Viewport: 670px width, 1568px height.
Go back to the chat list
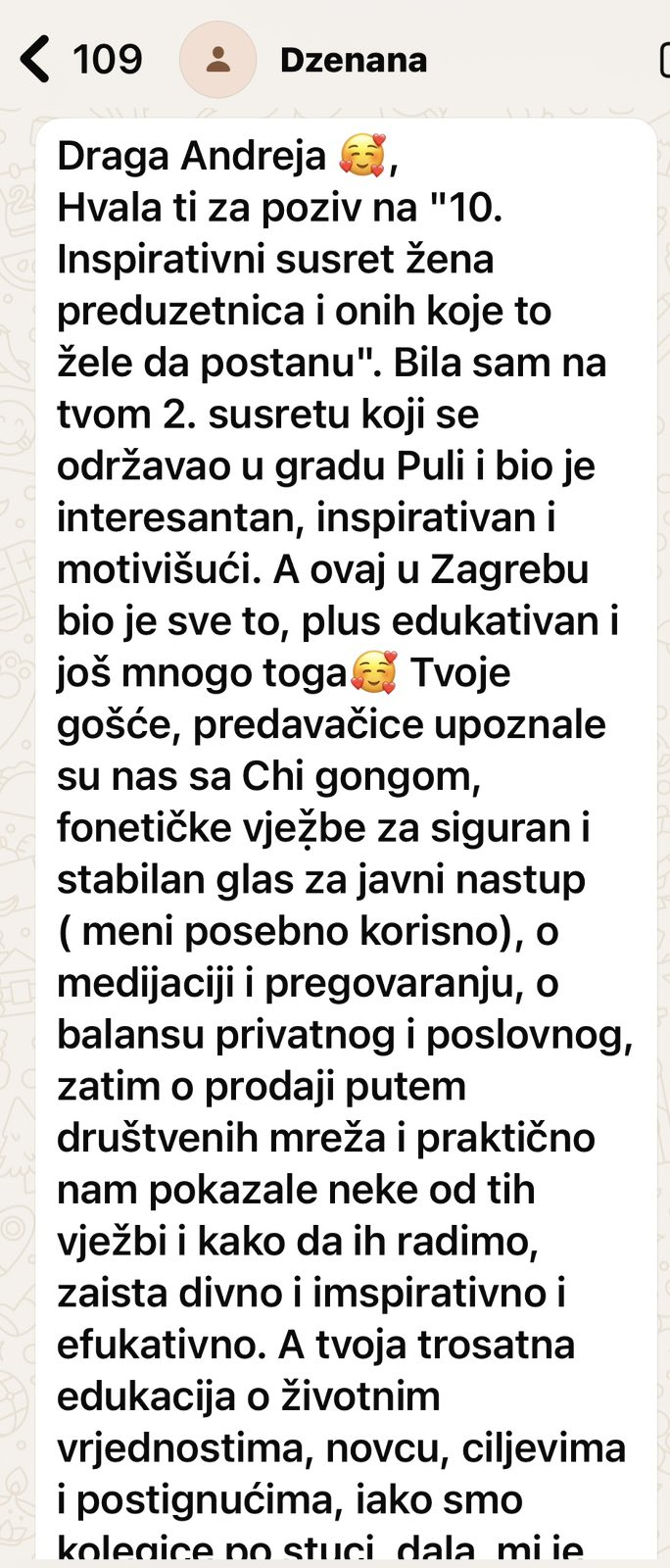pos(35,60)
